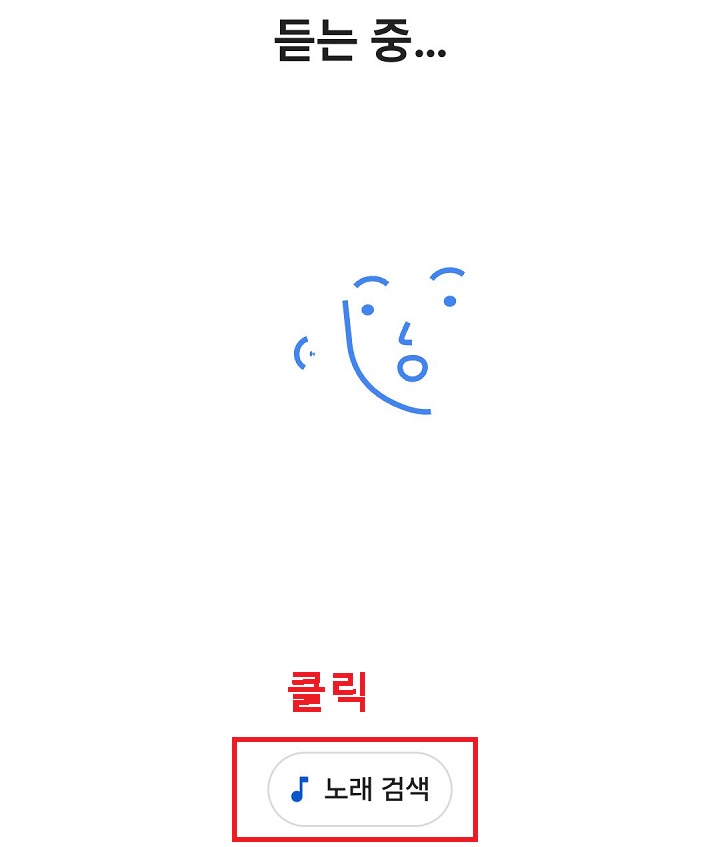Tap the nose of the blue face drawing
Image resolution: width=720 pixels, height=847 pixels.
[405, 333]
